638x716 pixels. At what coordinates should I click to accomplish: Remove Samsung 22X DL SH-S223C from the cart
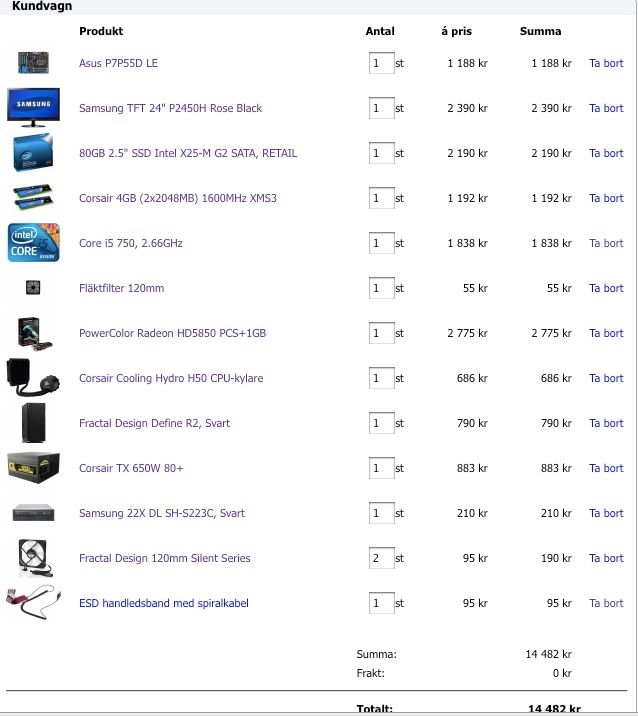[606, 513]
